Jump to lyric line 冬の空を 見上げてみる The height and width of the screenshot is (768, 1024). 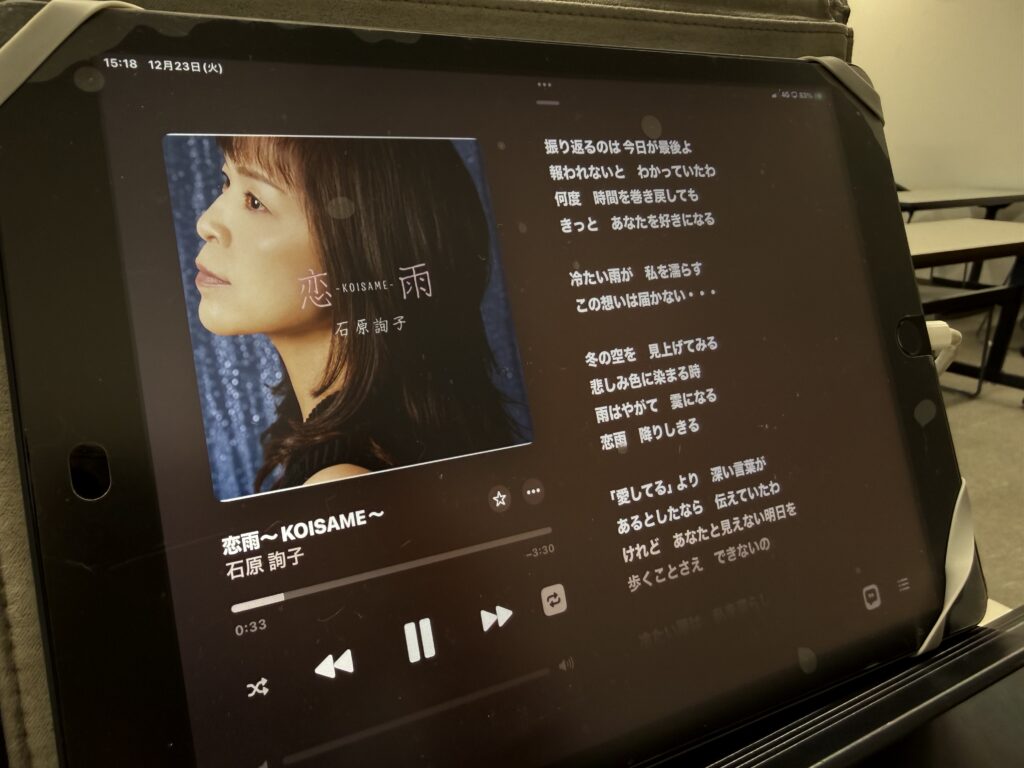pyautogui.click(x=651, y=350)
